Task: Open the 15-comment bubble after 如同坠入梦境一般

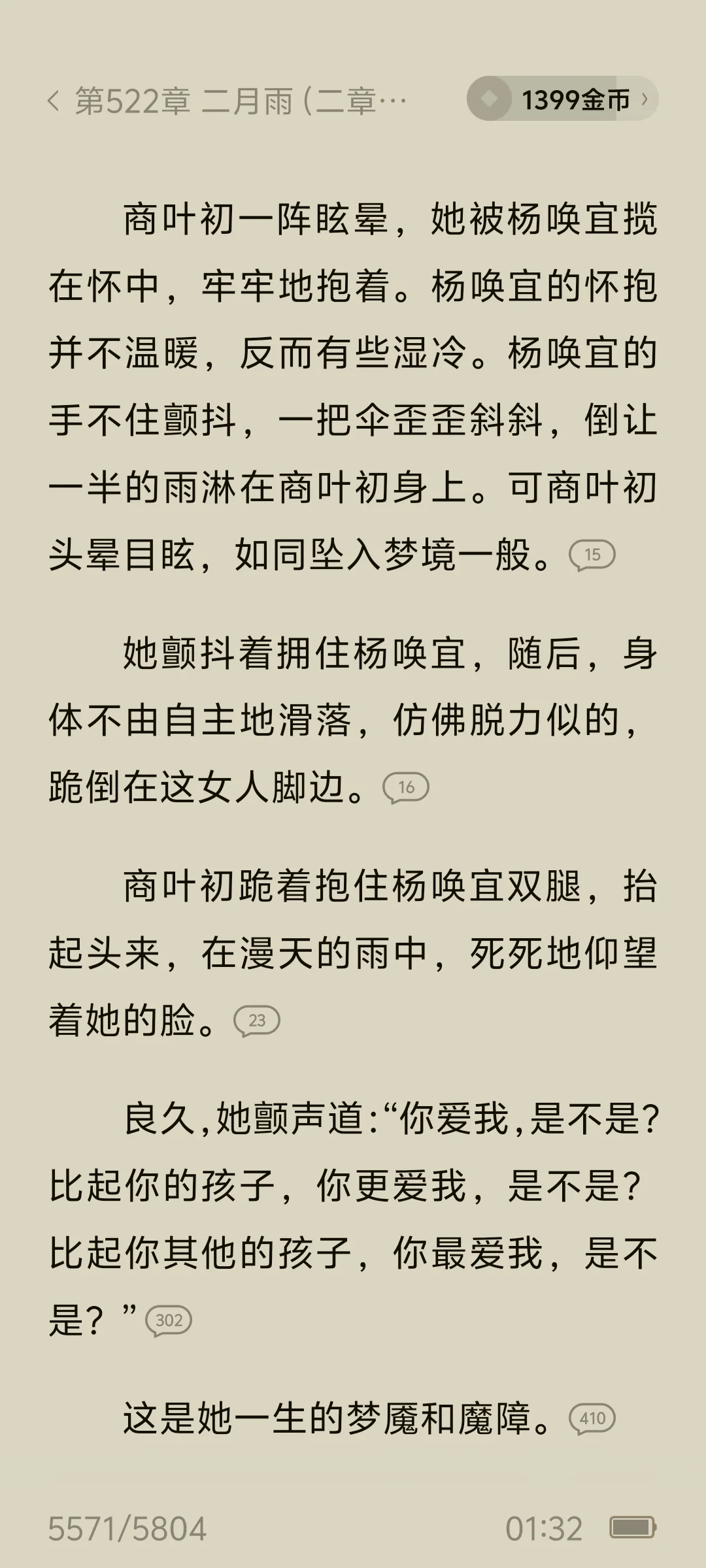Action: pos(592,555)
